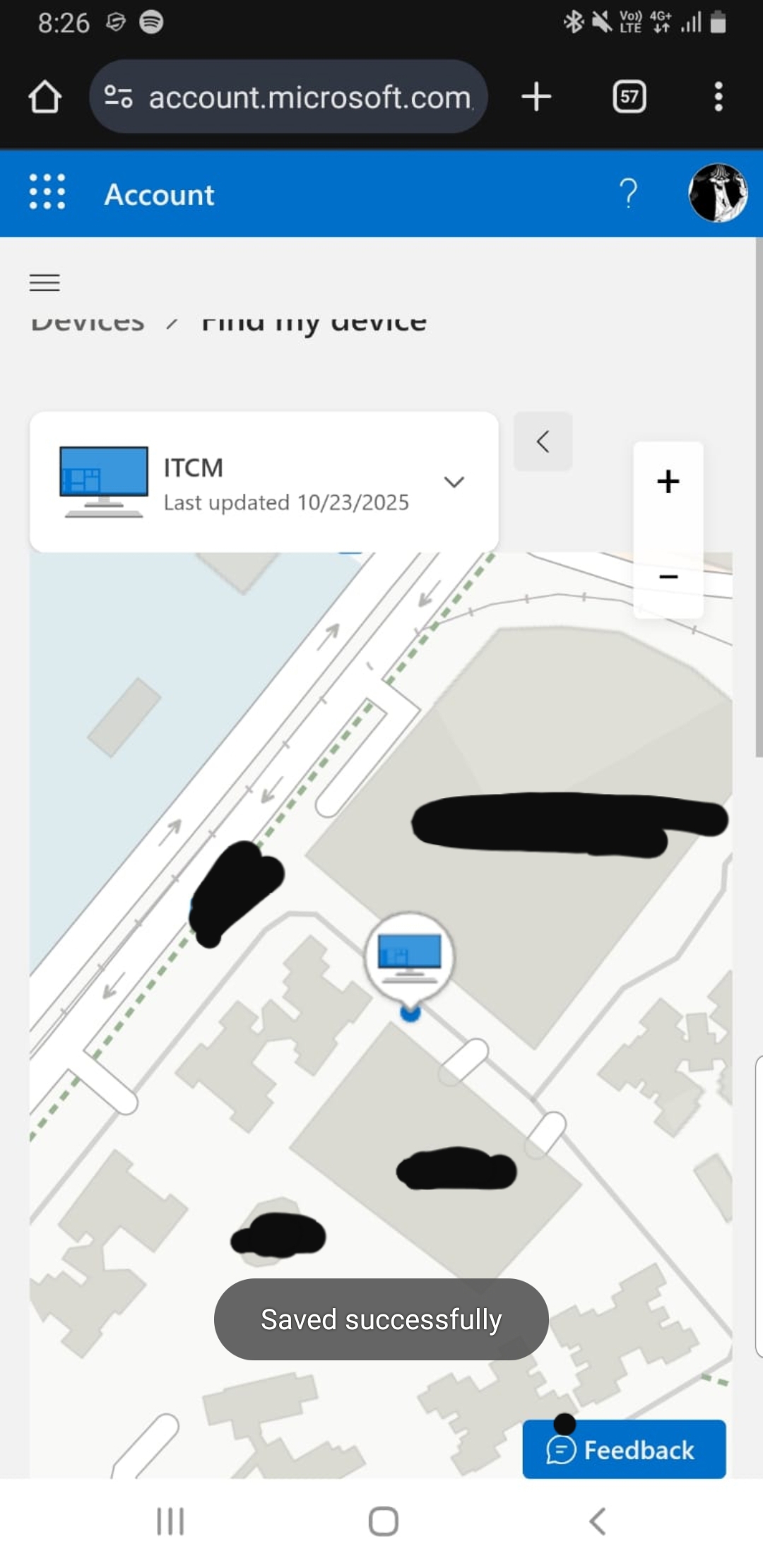Go back with the system navigation button
763x1568 pixels.
tap(598, 1521)
